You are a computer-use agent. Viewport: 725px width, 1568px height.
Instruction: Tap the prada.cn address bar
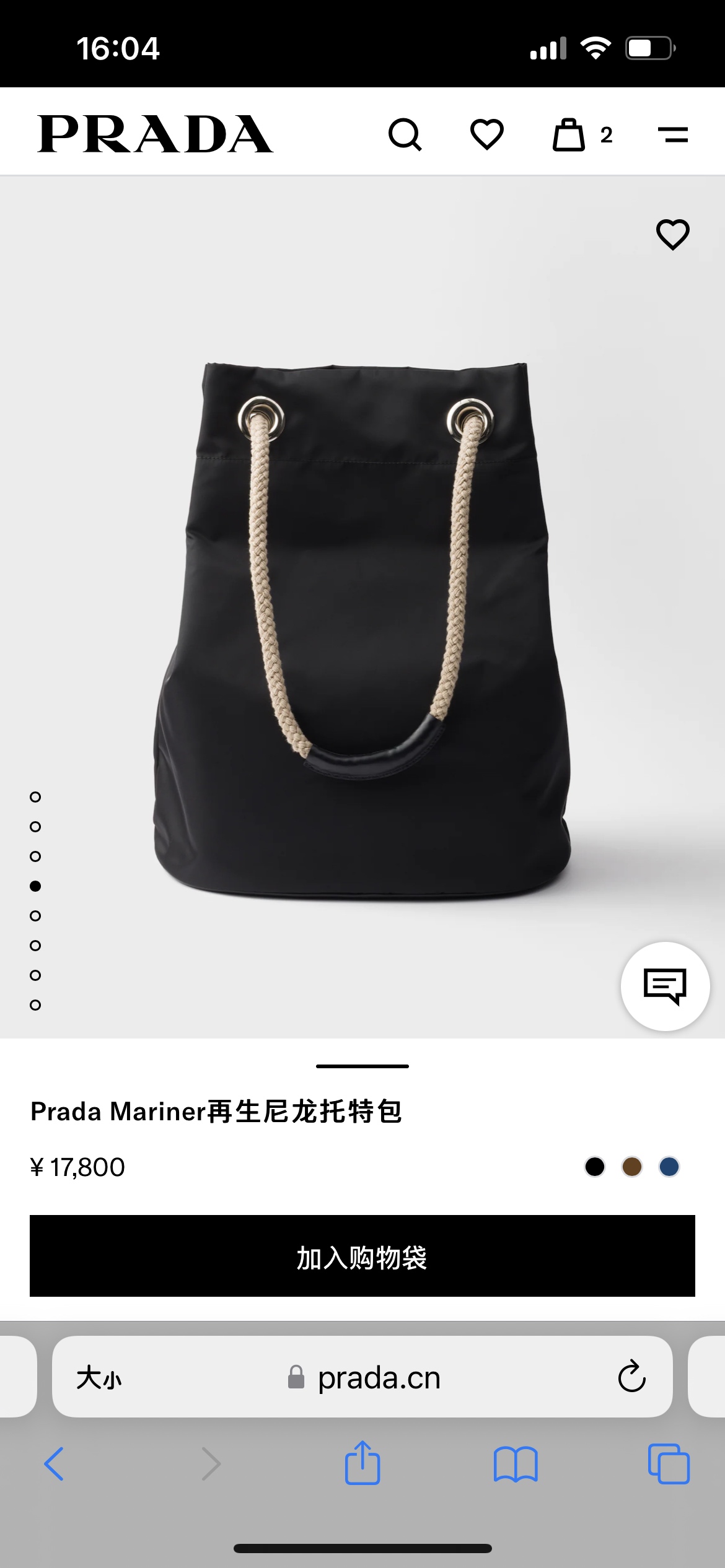(364, 1379)
